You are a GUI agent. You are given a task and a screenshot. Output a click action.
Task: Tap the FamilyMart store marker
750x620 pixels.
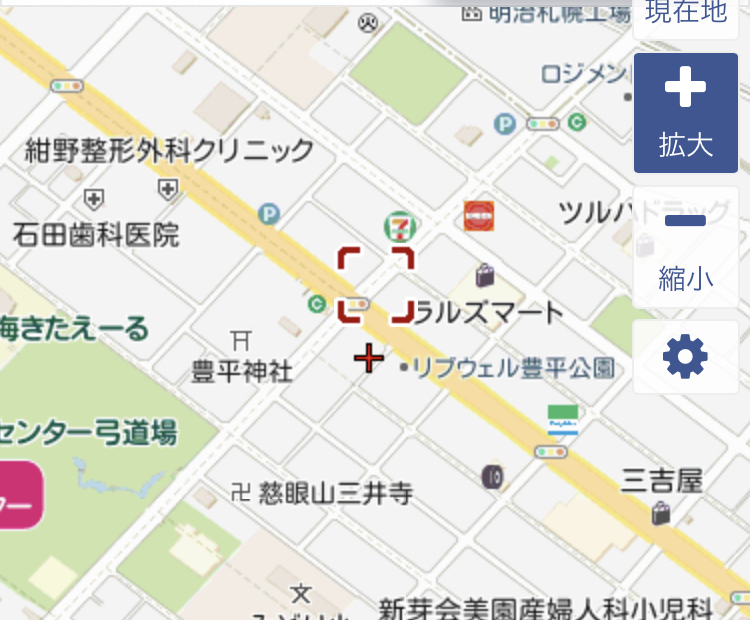click(563, 420)
